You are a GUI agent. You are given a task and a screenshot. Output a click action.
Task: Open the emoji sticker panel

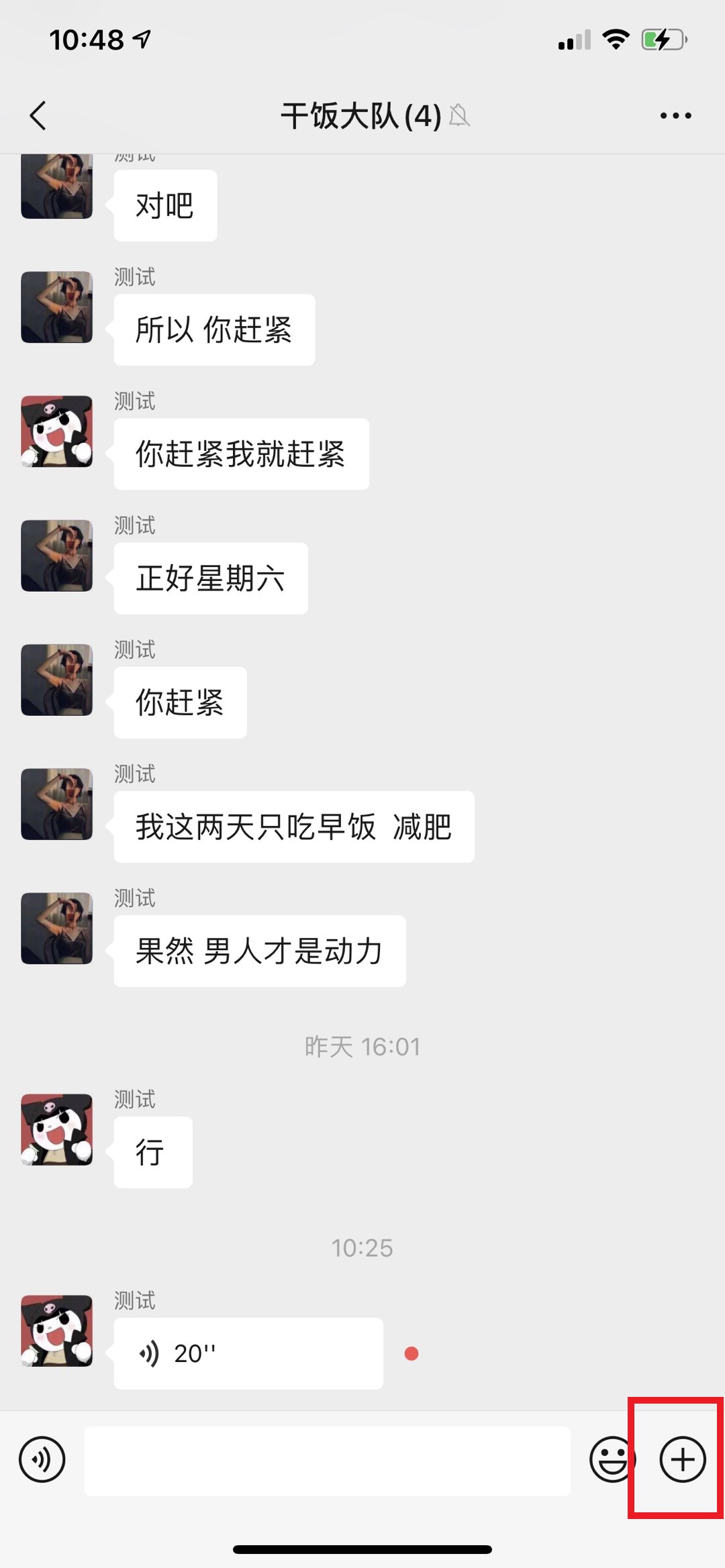pos(612,1459)
